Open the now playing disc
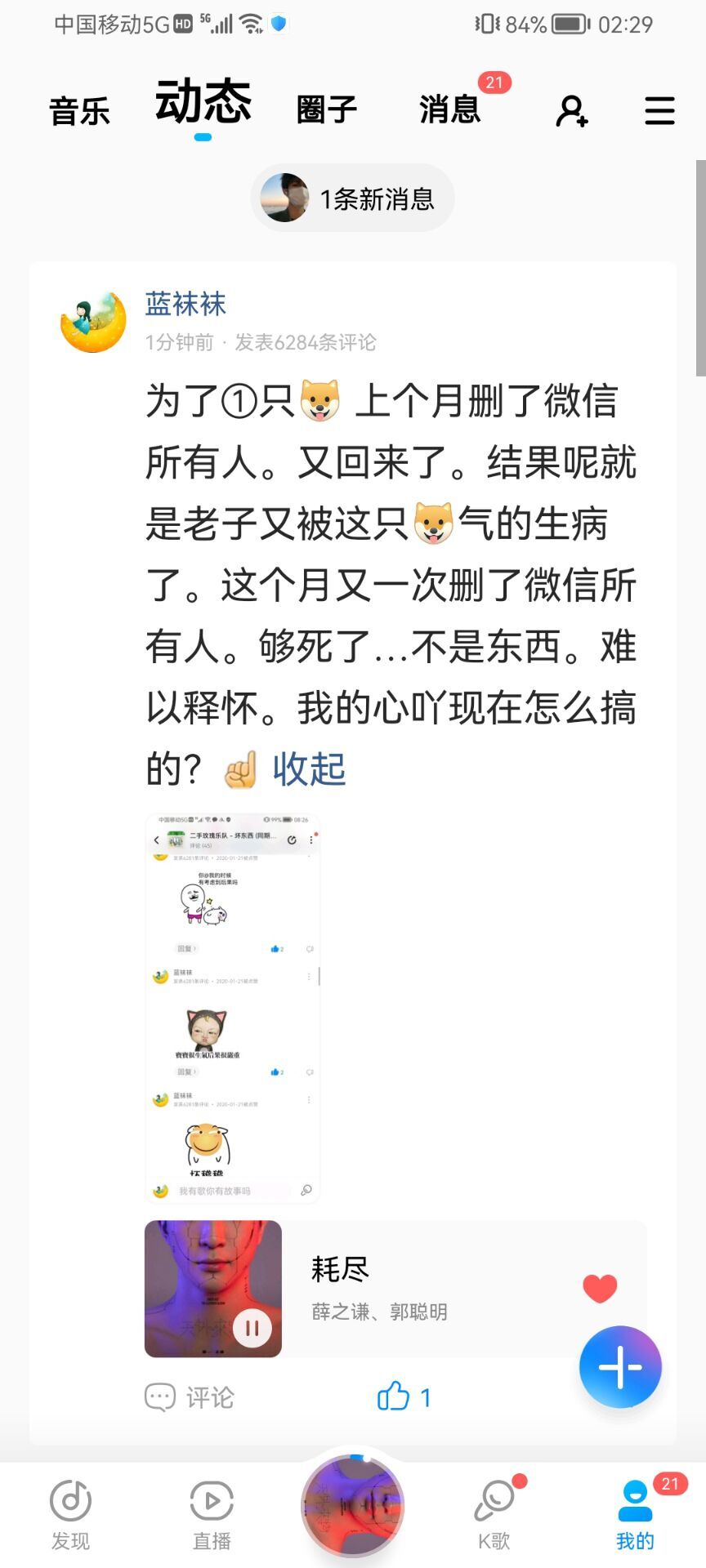This screenshot has width=706, height=1568. click(x=353, y=1505)
